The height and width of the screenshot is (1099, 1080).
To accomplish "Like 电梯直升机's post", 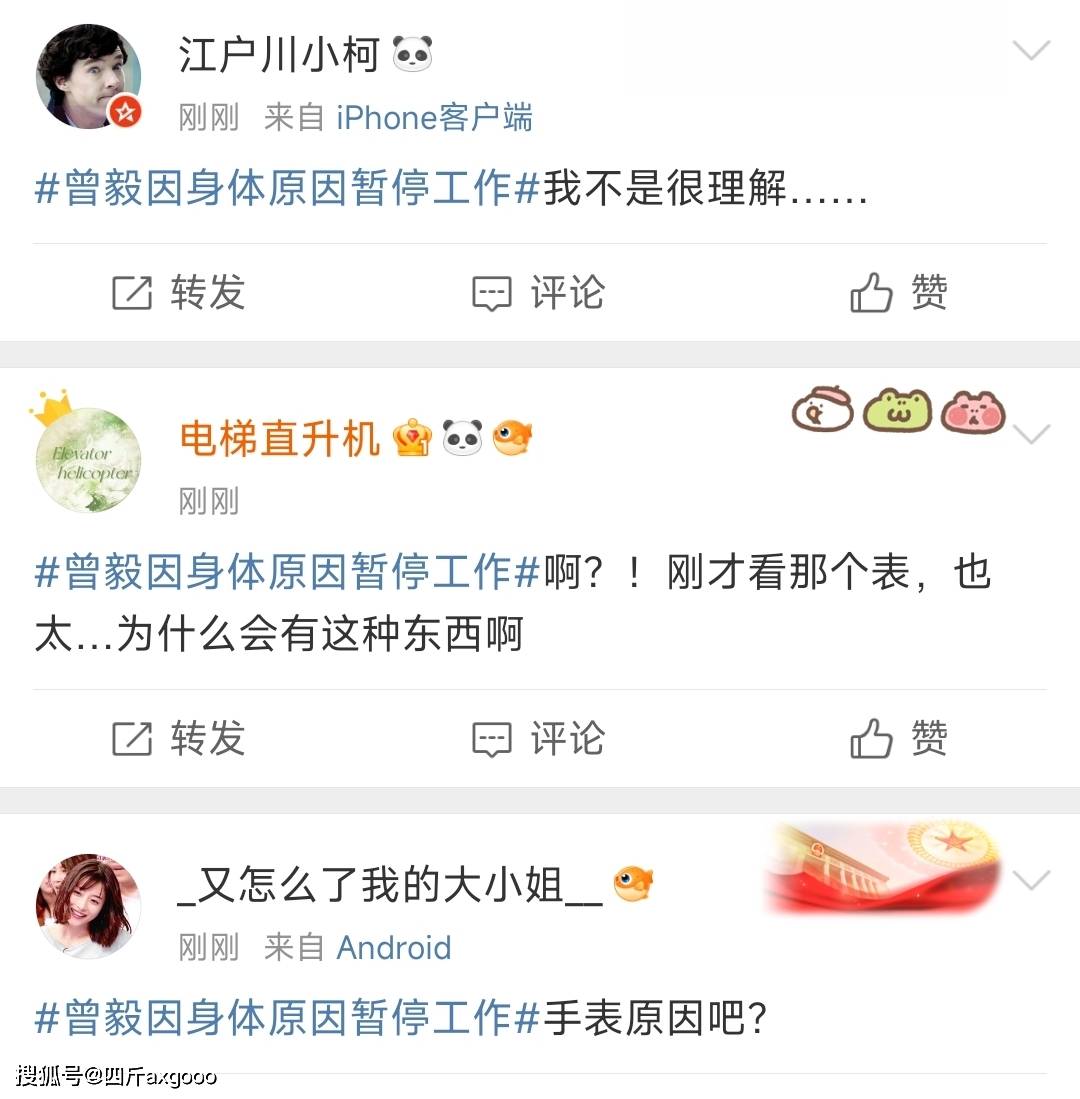I will pos(898,739).
